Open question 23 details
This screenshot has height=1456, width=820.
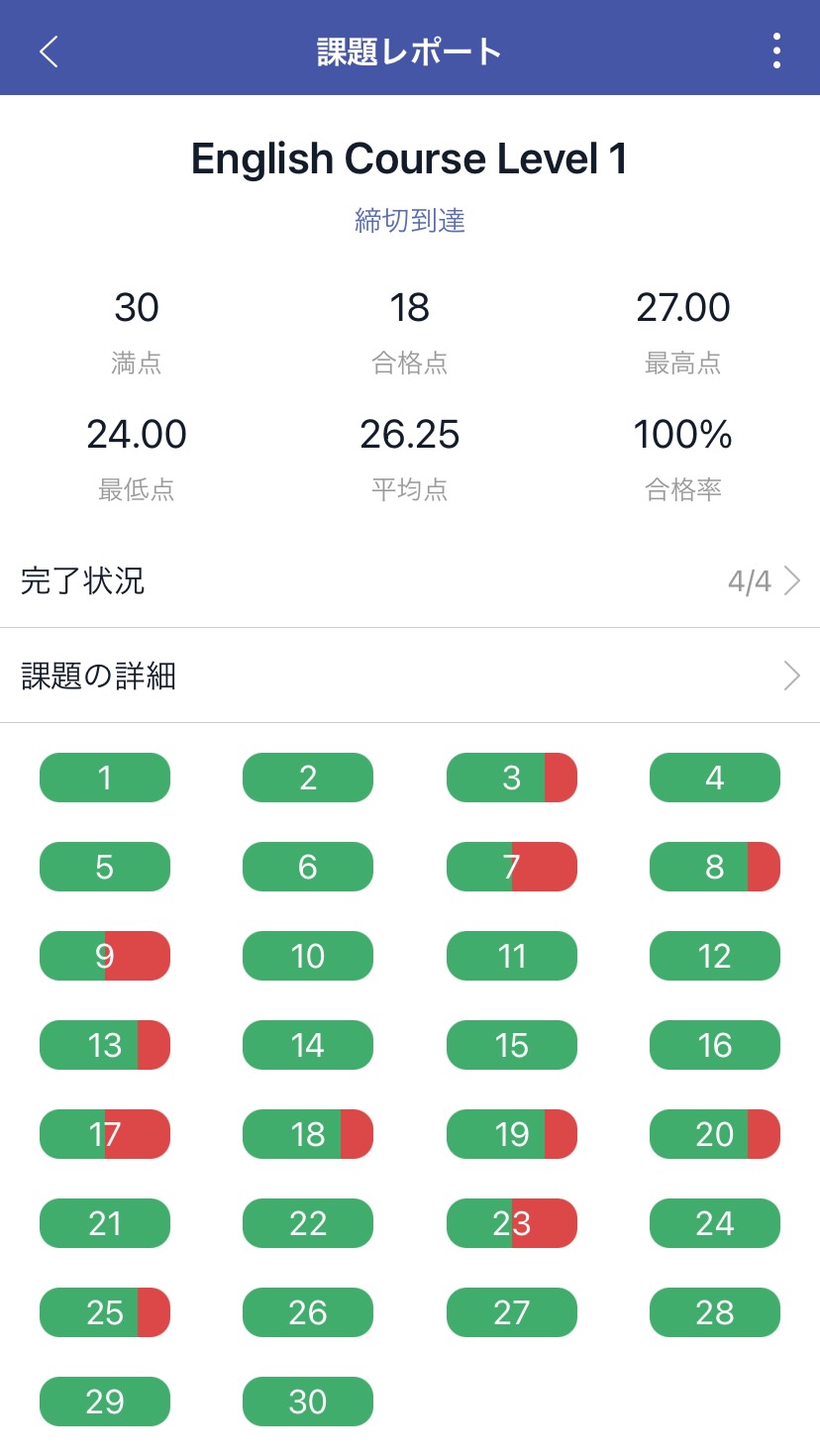[512, 1223]
